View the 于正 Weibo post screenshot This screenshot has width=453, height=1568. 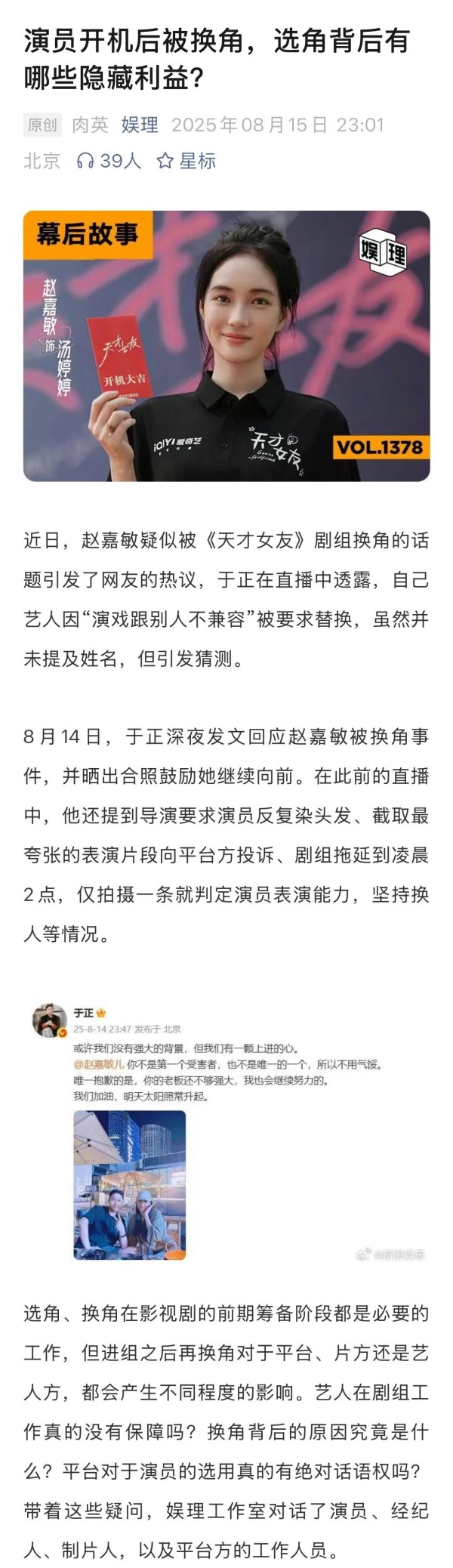[226, 1131]
